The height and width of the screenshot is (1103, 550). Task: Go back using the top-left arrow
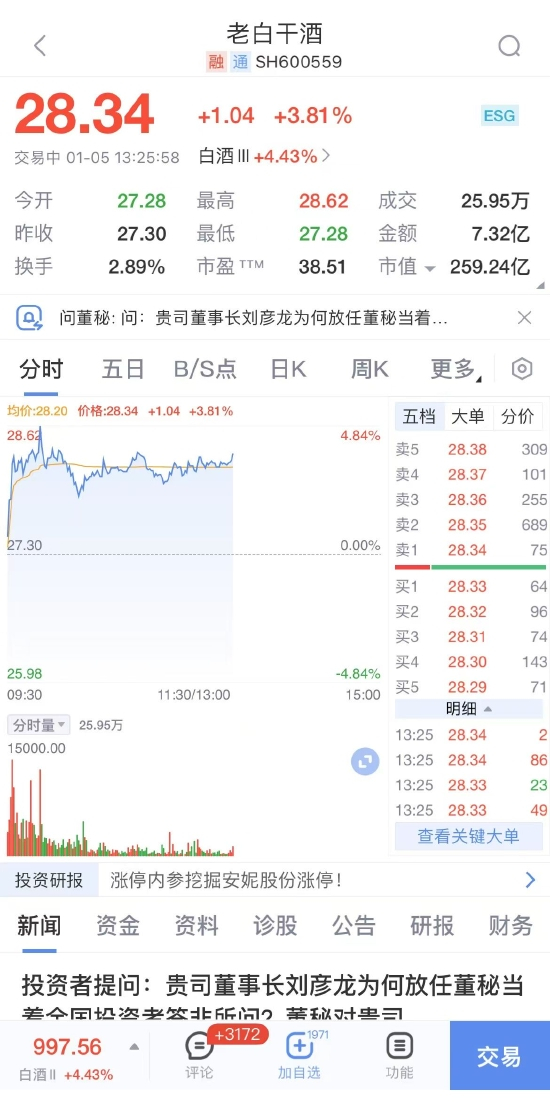tap(40, 46)
